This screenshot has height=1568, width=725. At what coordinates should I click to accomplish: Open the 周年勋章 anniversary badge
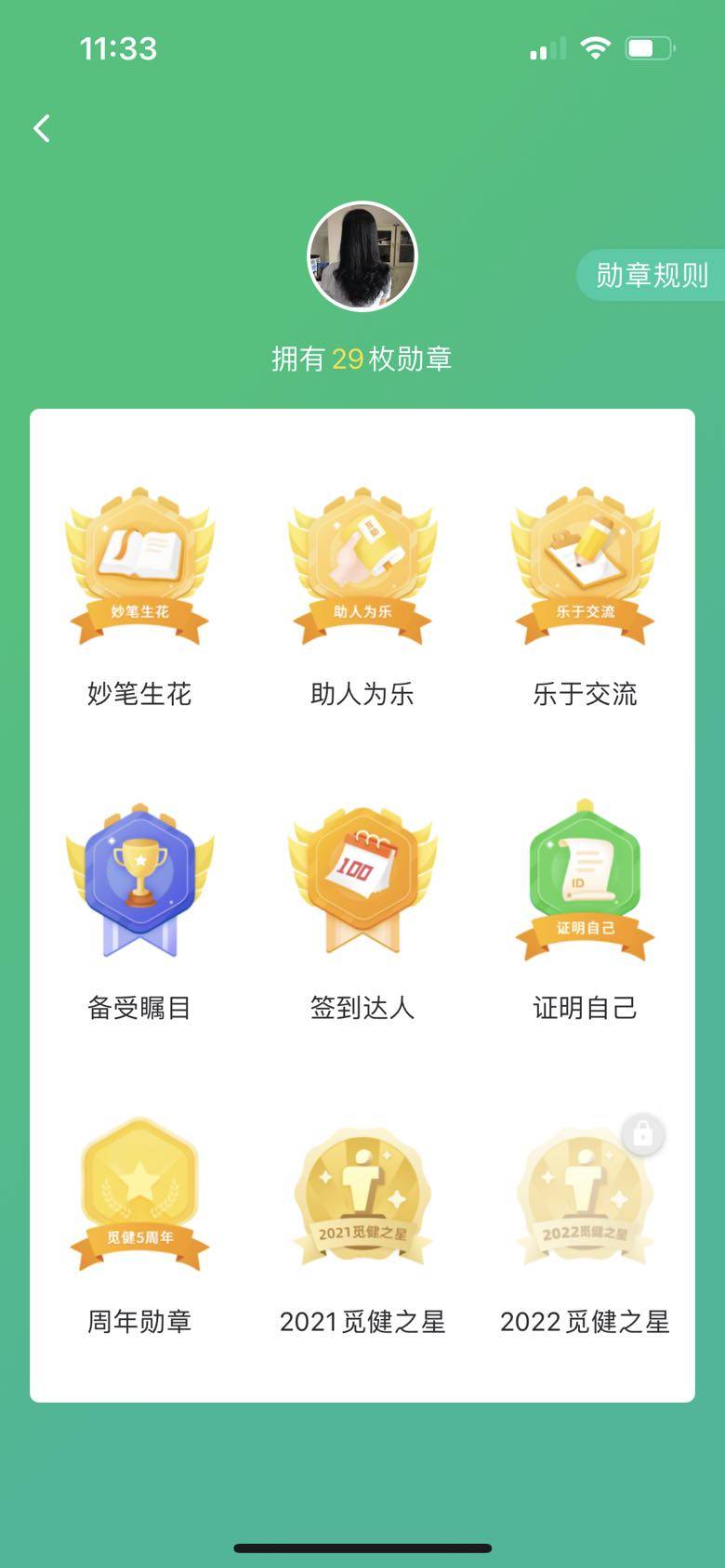click(x=139, y=1195)
